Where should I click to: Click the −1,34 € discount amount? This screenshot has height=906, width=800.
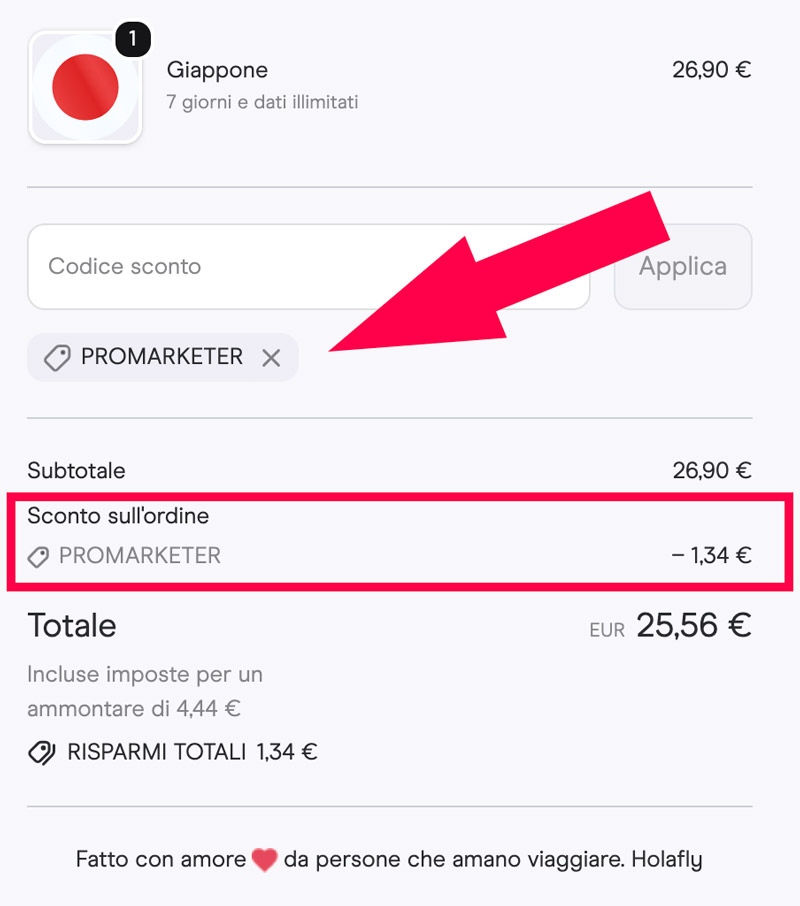pyautogui.click(x=710, y=556)
